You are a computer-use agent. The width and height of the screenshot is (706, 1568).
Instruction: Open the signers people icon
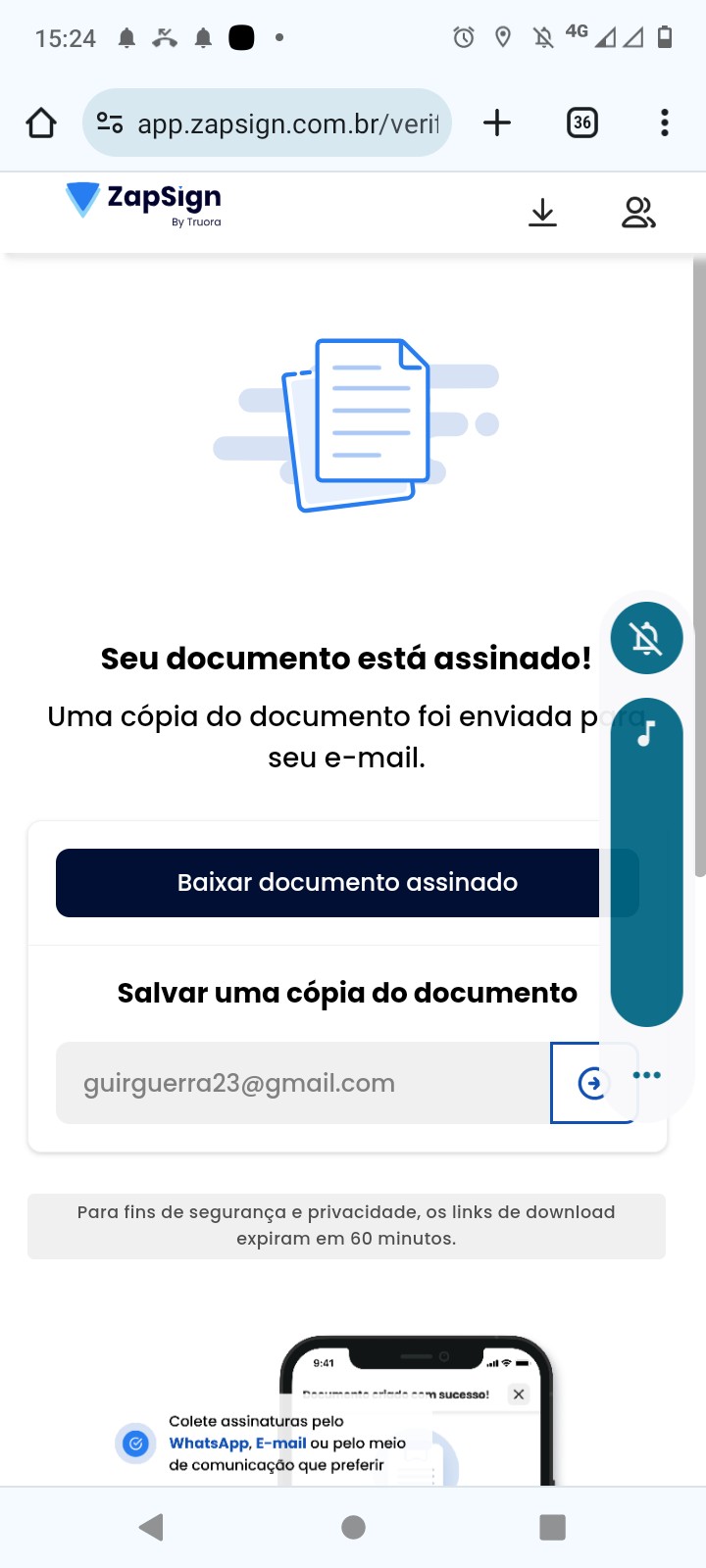tap(637, 212)
